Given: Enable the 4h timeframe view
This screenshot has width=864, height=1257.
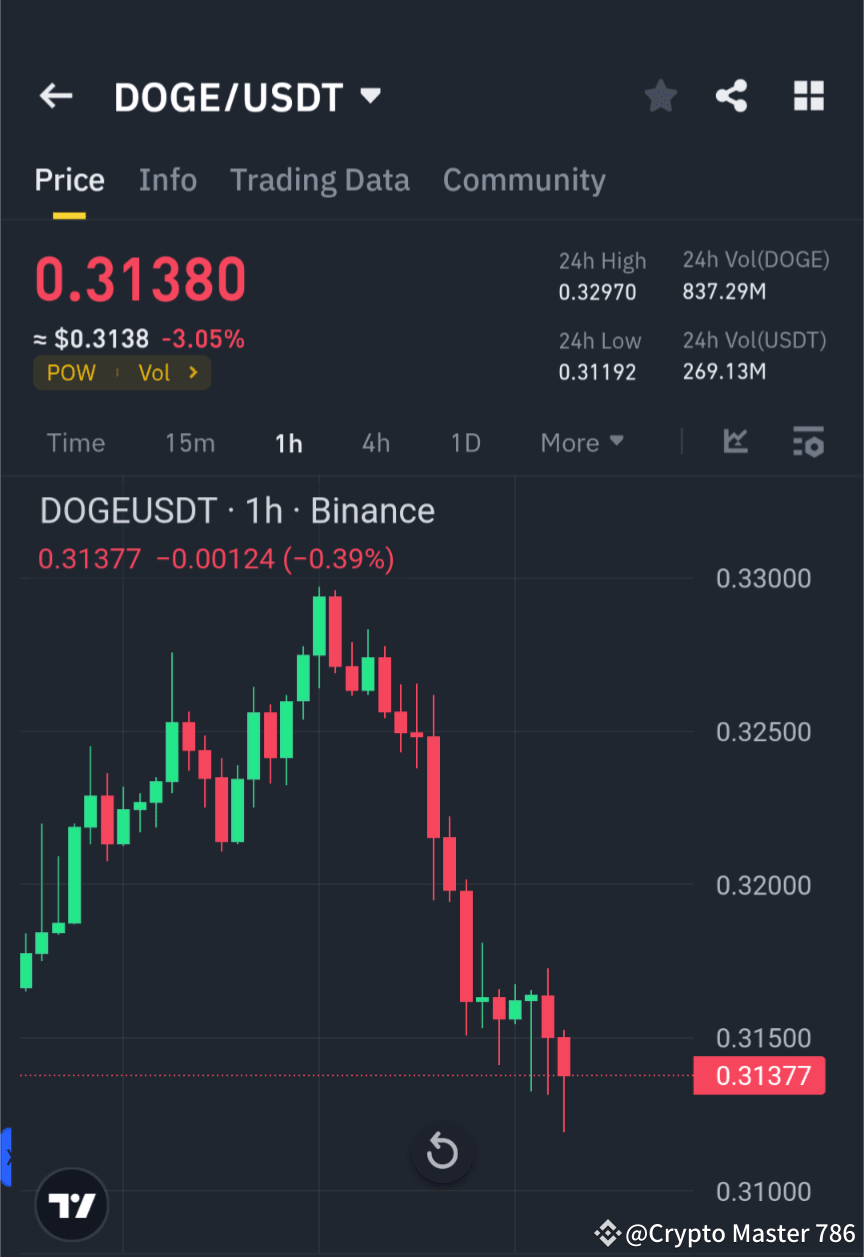Looking at the screenshot, I should point(376,442).
